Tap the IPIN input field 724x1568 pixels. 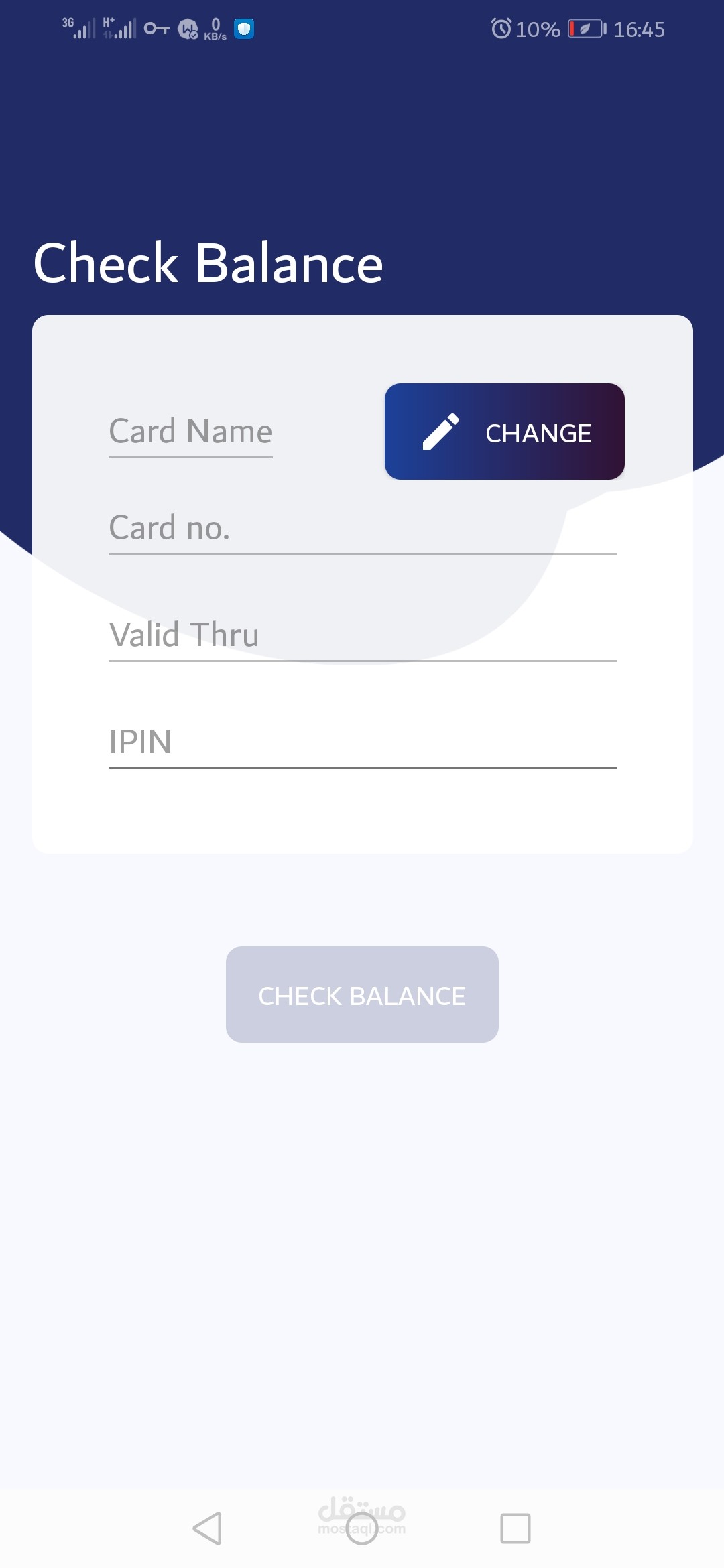pos(362,742)
